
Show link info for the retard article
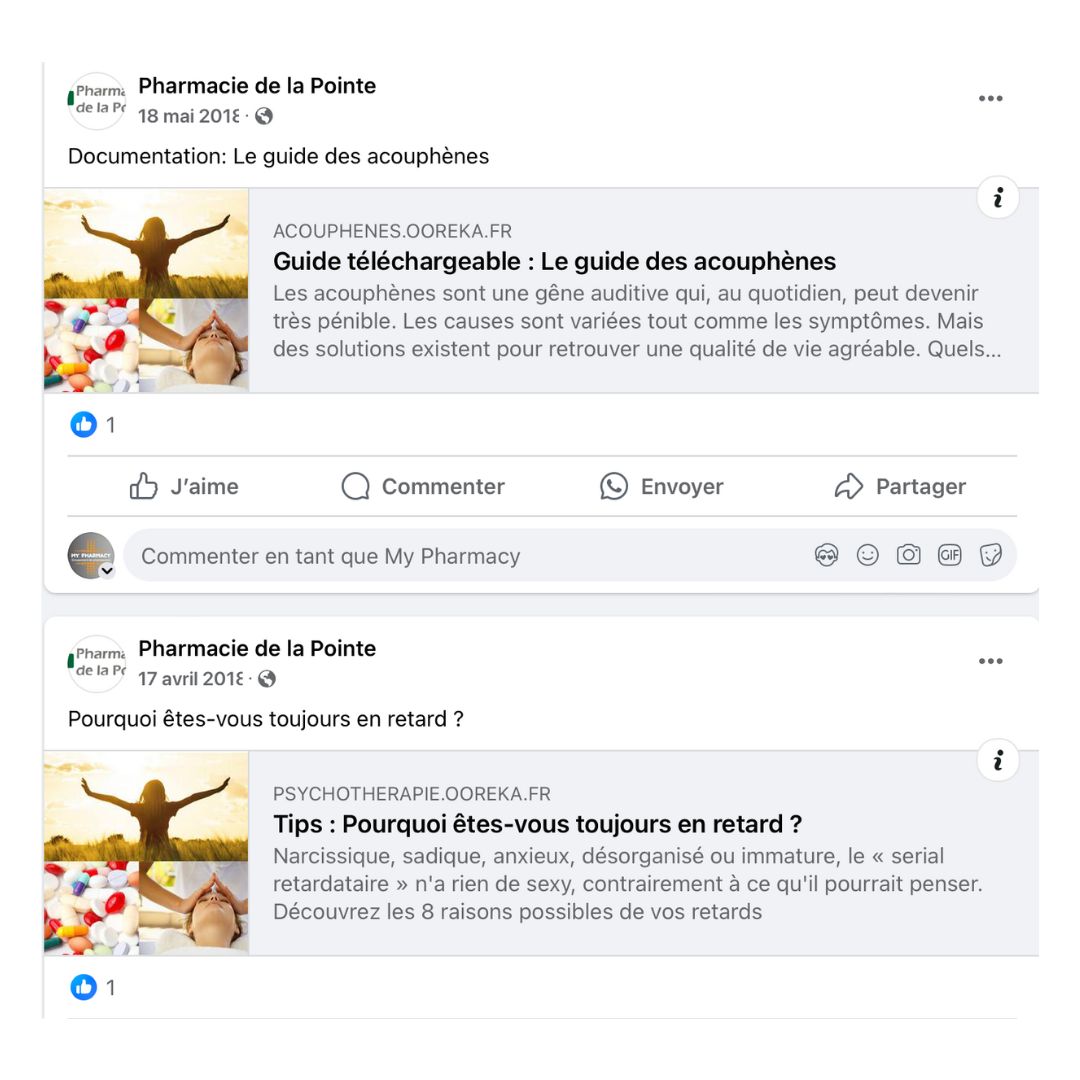[997, 761]
